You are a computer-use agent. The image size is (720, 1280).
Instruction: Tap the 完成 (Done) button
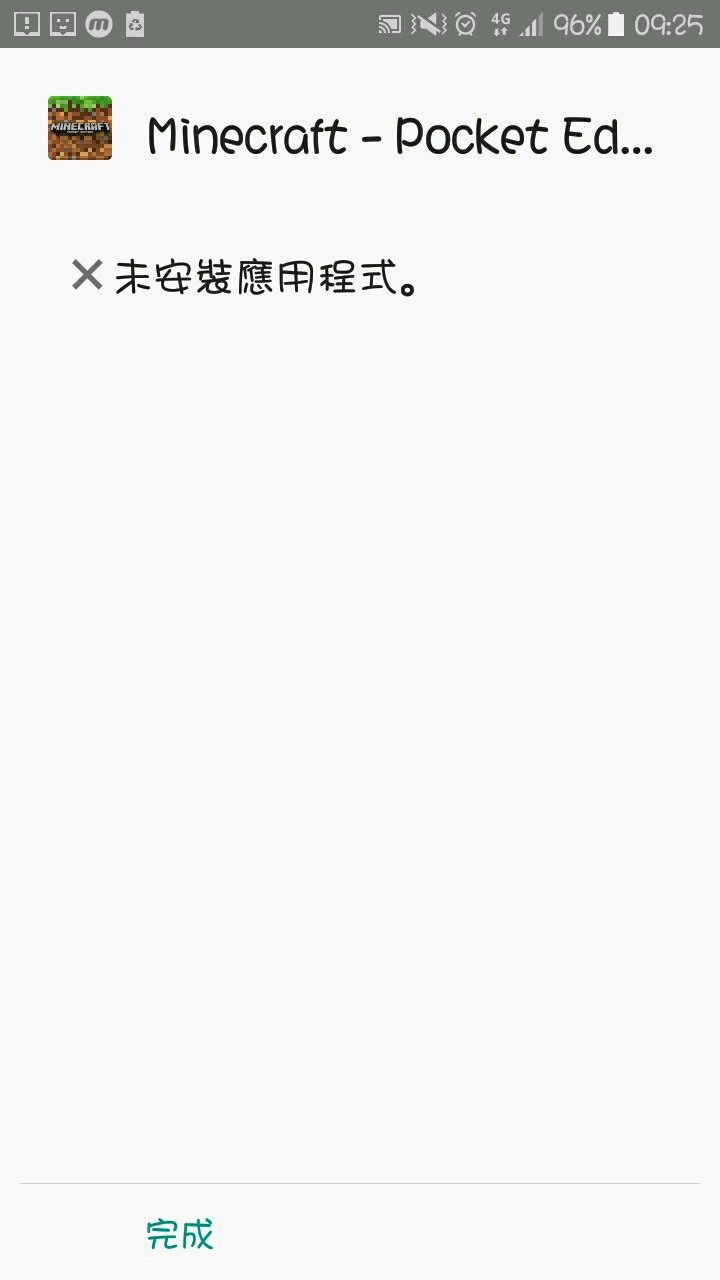[x=180, y=1234]
